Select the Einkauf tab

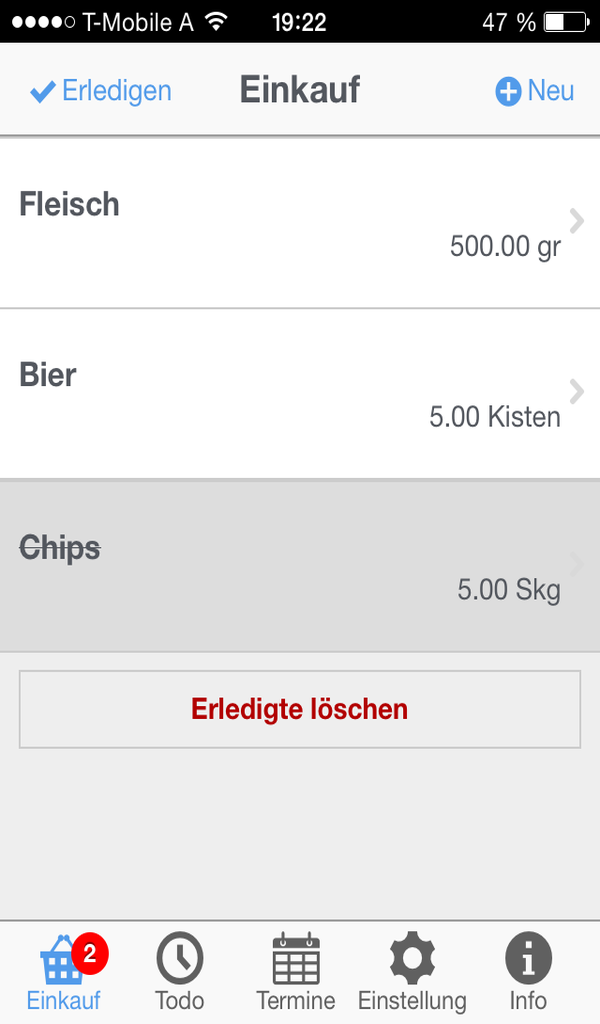tap(65, 973)
